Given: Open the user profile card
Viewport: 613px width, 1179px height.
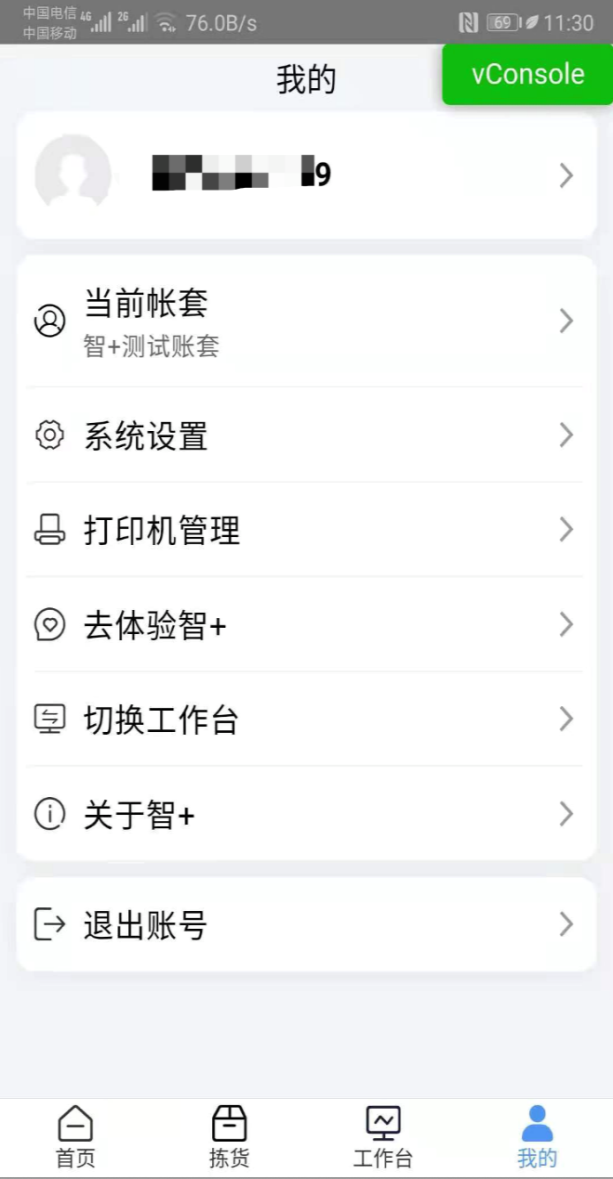Looking at the screenshot, I should pyautogui.click(x=306, y=175).
